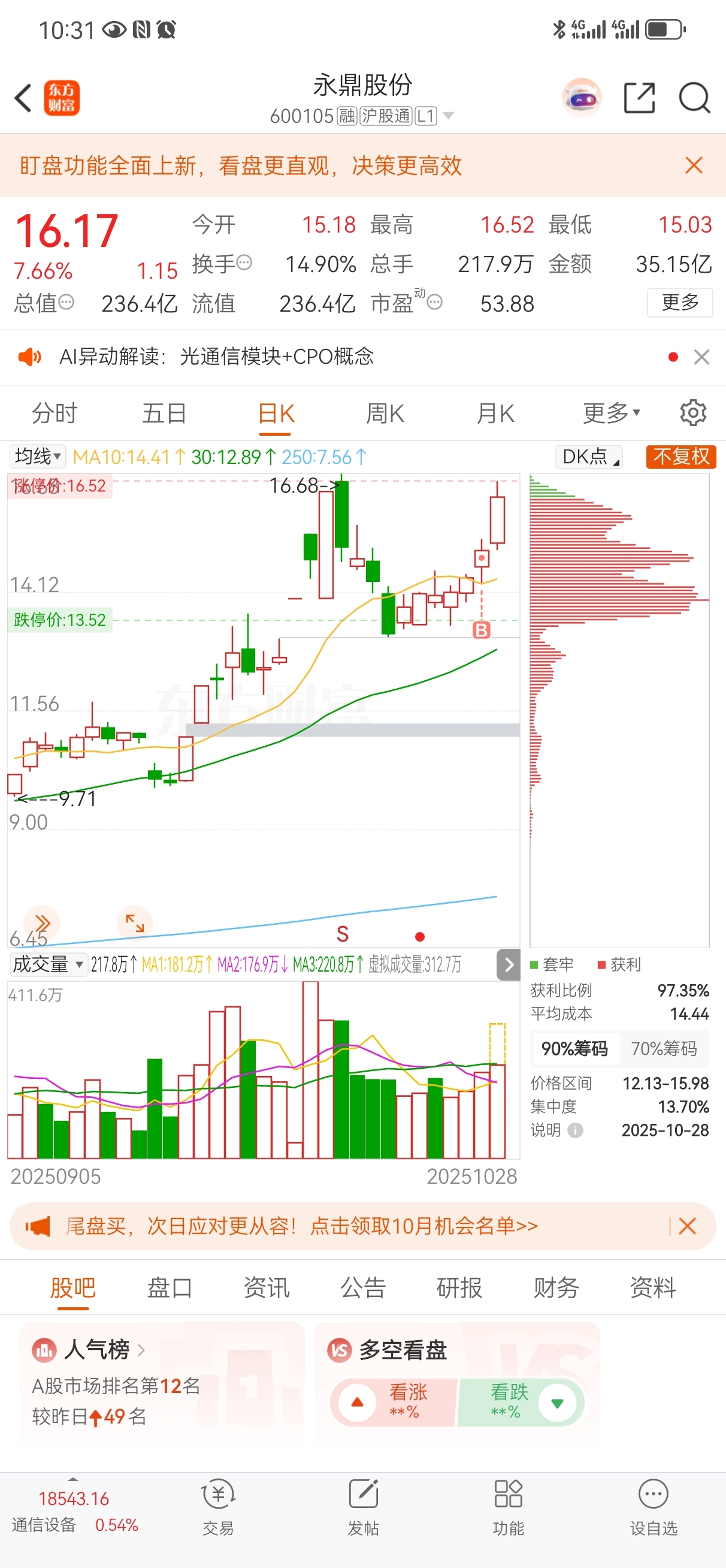
Task: Switch to 70%筹码 view
Action: [664, 1048]
